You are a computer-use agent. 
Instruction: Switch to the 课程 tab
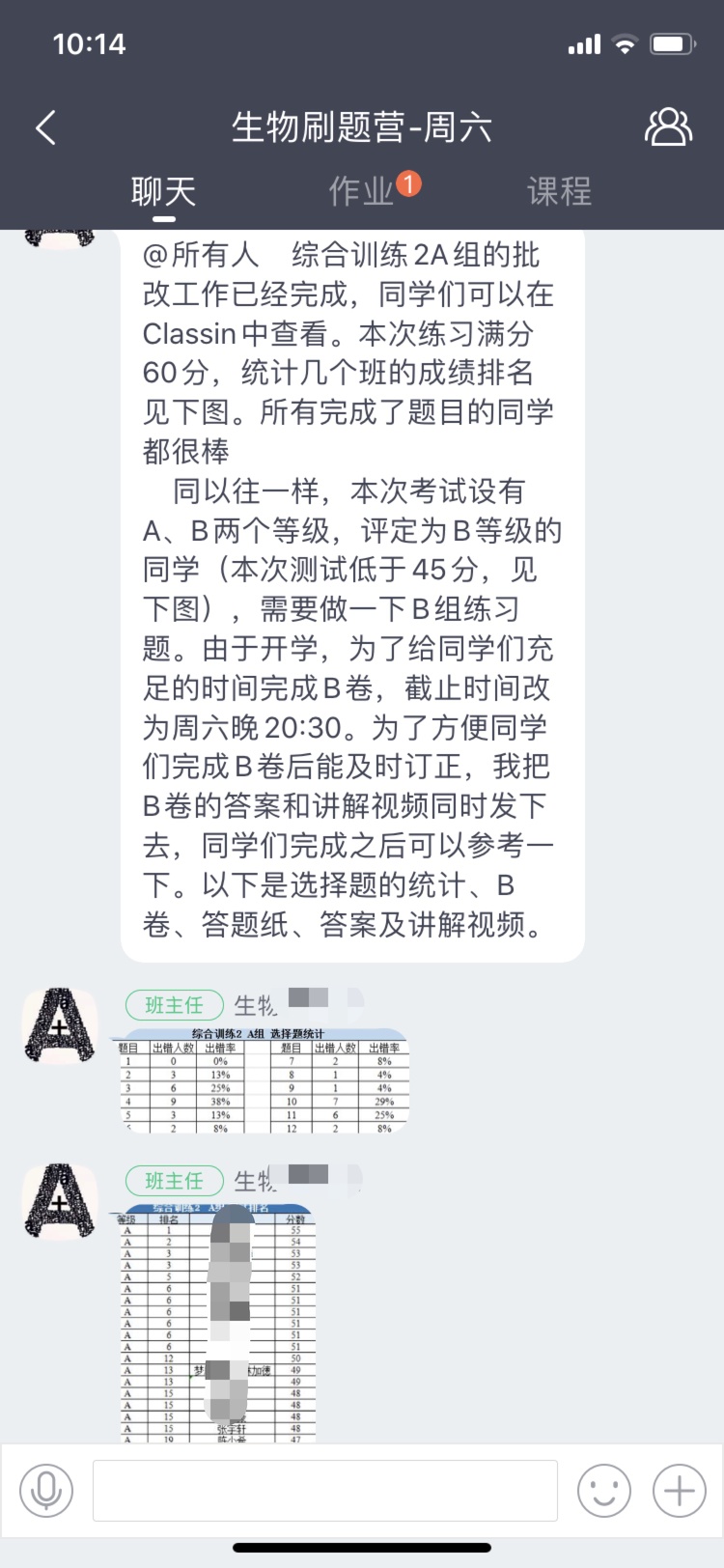coord(559,191)
